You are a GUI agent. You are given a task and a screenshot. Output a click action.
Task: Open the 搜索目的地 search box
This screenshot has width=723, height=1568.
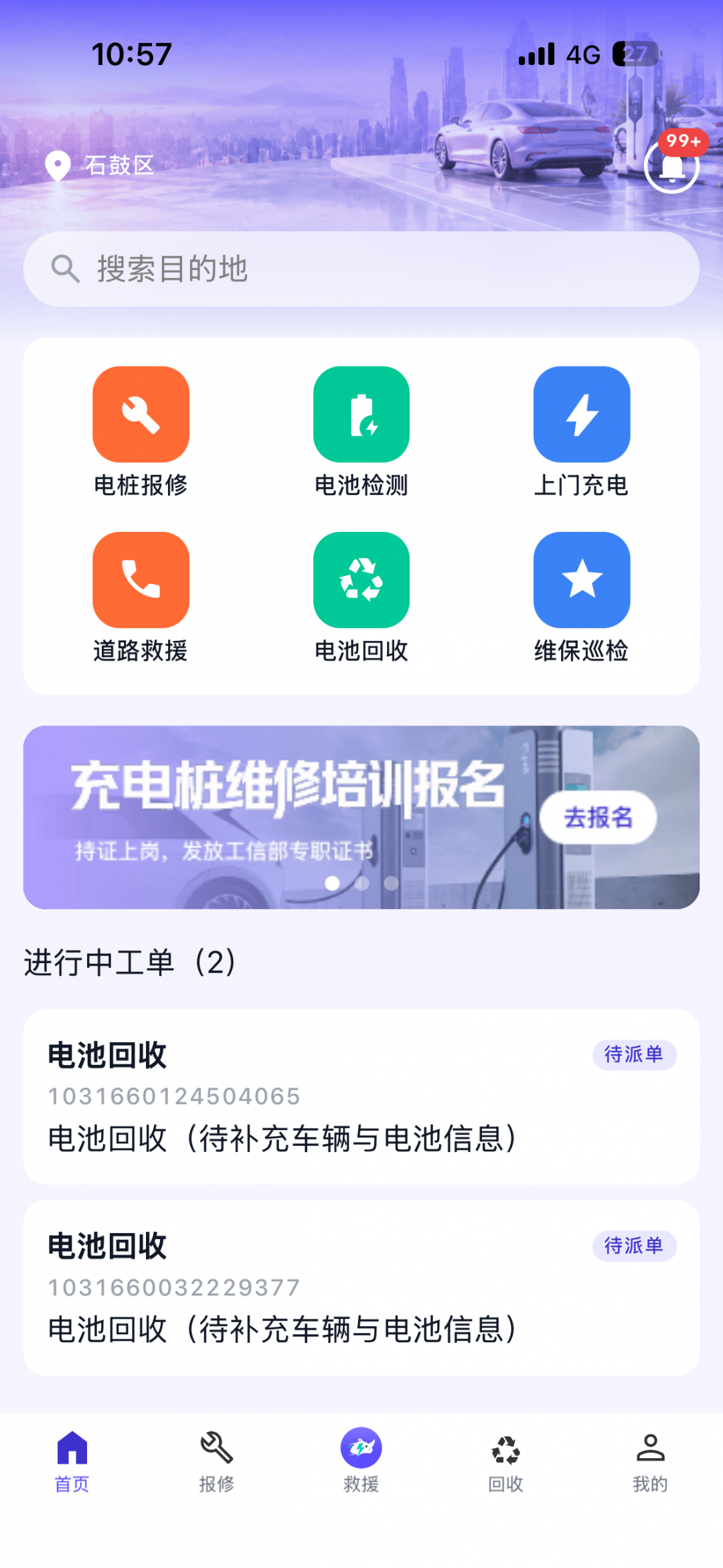pyautogui.click(x=361, y=269)
